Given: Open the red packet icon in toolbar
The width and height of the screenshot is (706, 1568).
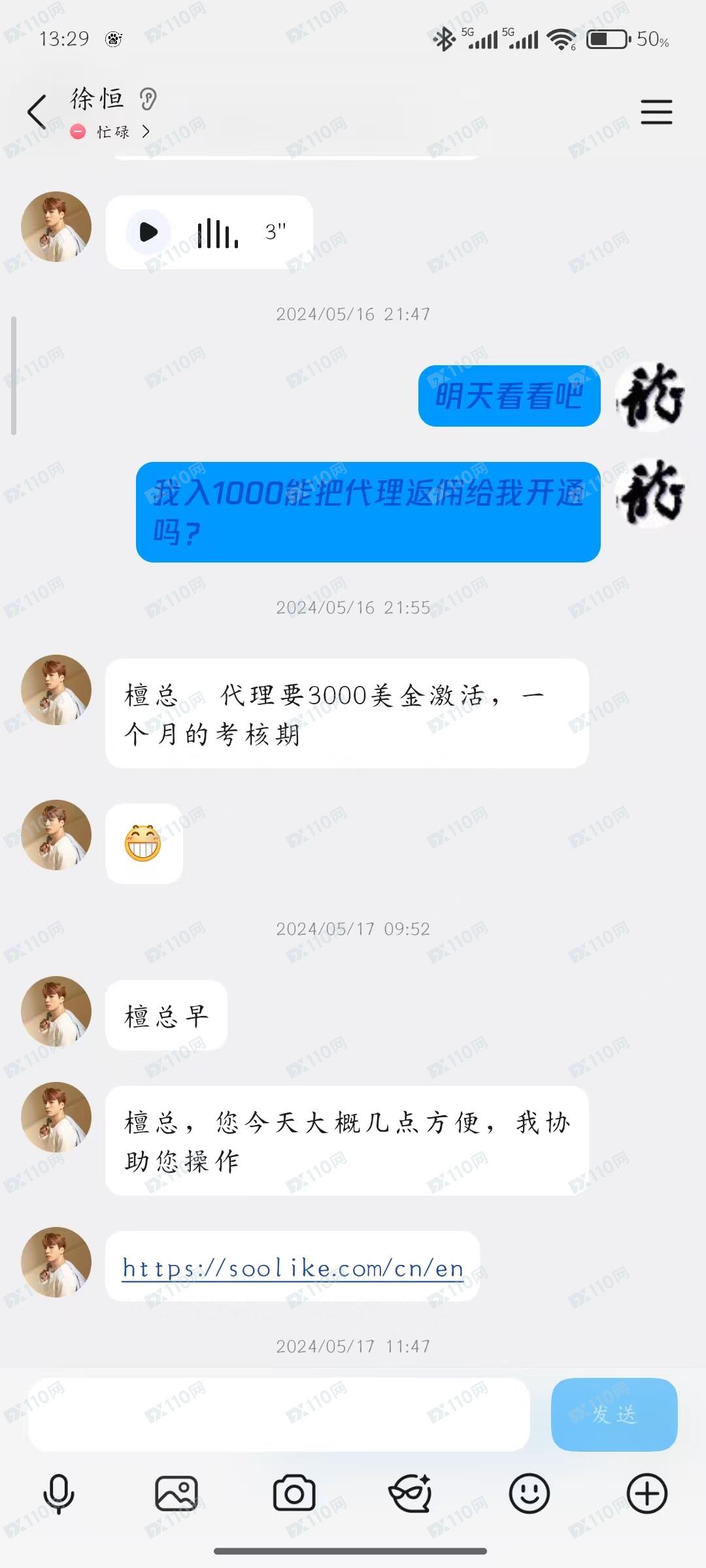Looking at the screenshot, I should [411, 1494].
